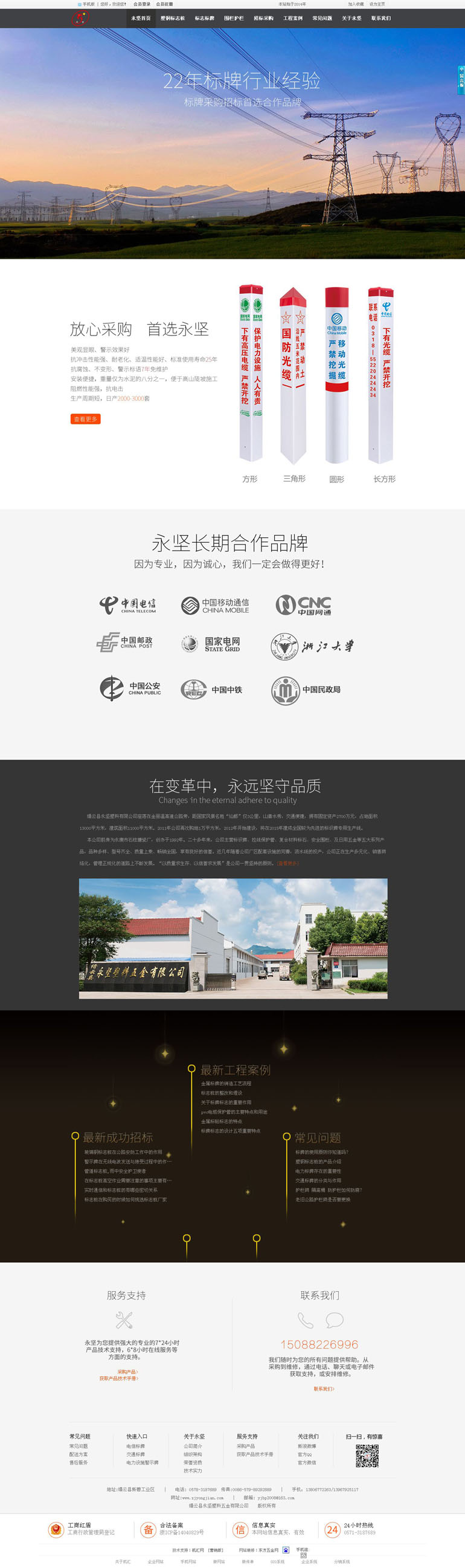This screenshot has height=1568, width=465.
Task: Tap the 加入收藏 link
Action: [x=356, y=4]
